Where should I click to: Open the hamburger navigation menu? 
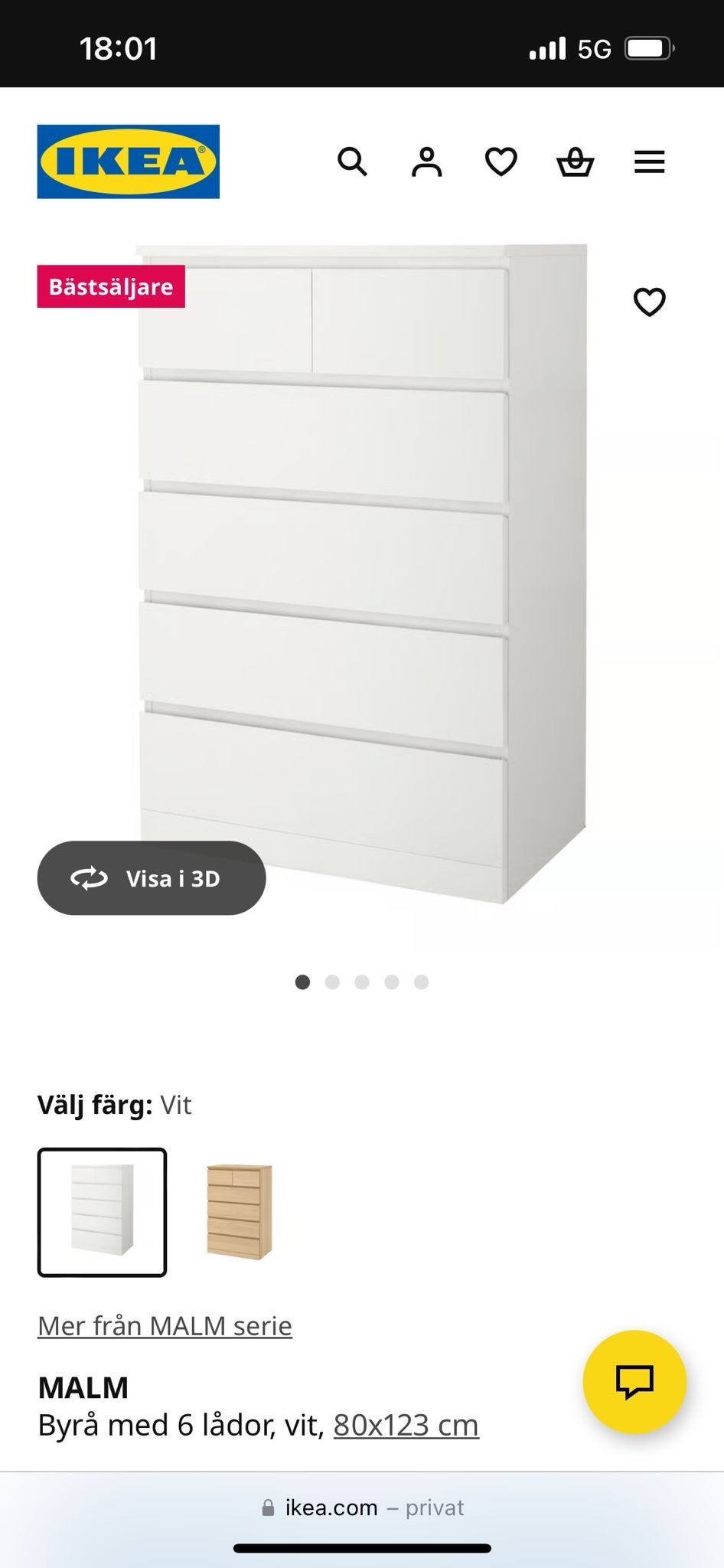[x=649, y=162]
